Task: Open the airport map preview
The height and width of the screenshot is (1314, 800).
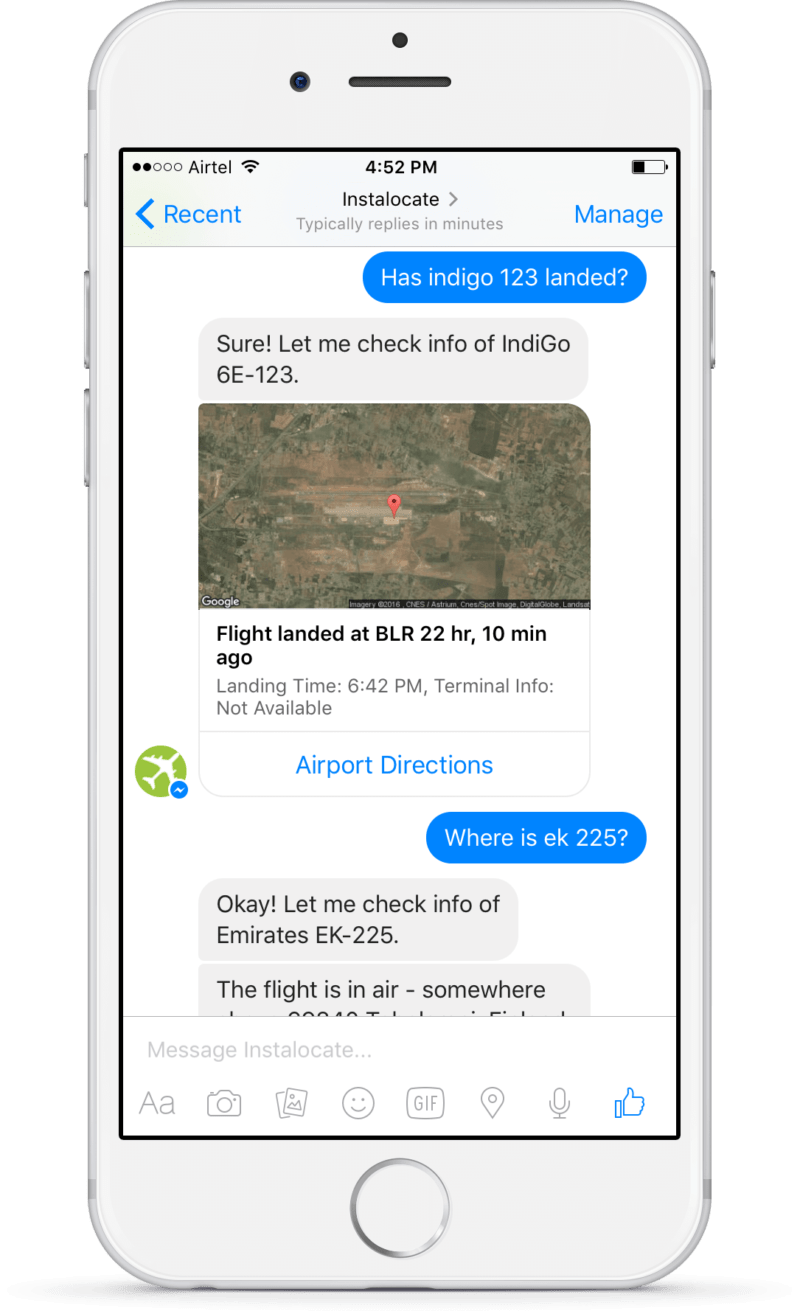Action: click(394, 506)
